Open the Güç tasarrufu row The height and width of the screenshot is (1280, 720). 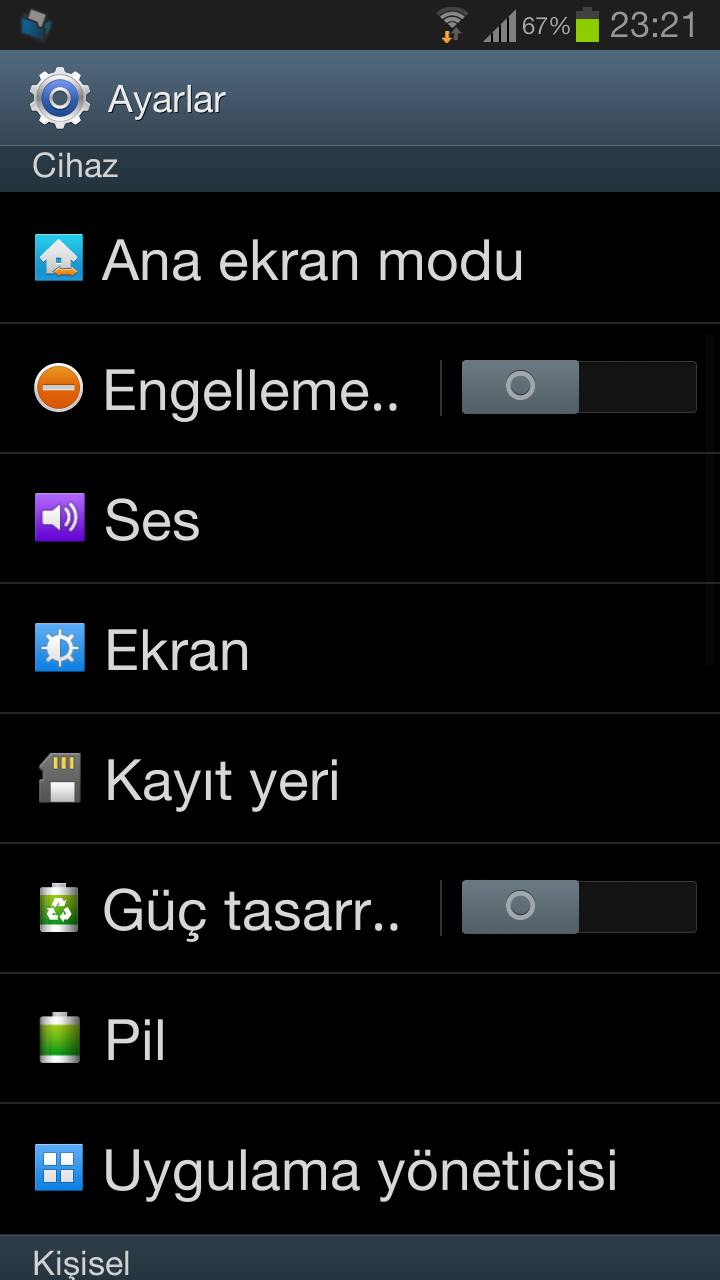(x=250, y=909)
